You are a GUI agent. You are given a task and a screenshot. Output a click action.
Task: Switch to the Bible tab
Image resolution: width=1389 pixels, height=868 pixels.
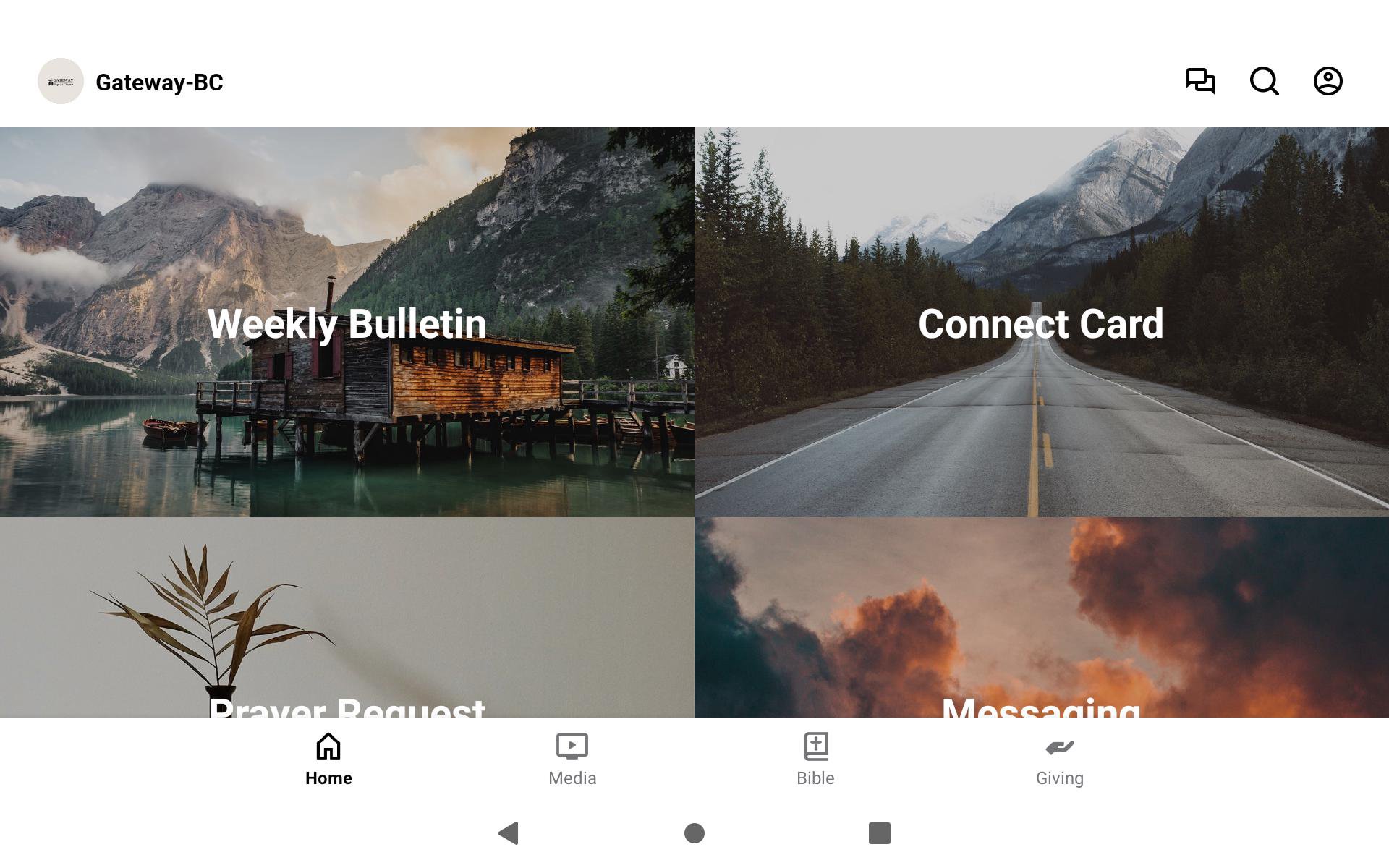click(815, 759)
